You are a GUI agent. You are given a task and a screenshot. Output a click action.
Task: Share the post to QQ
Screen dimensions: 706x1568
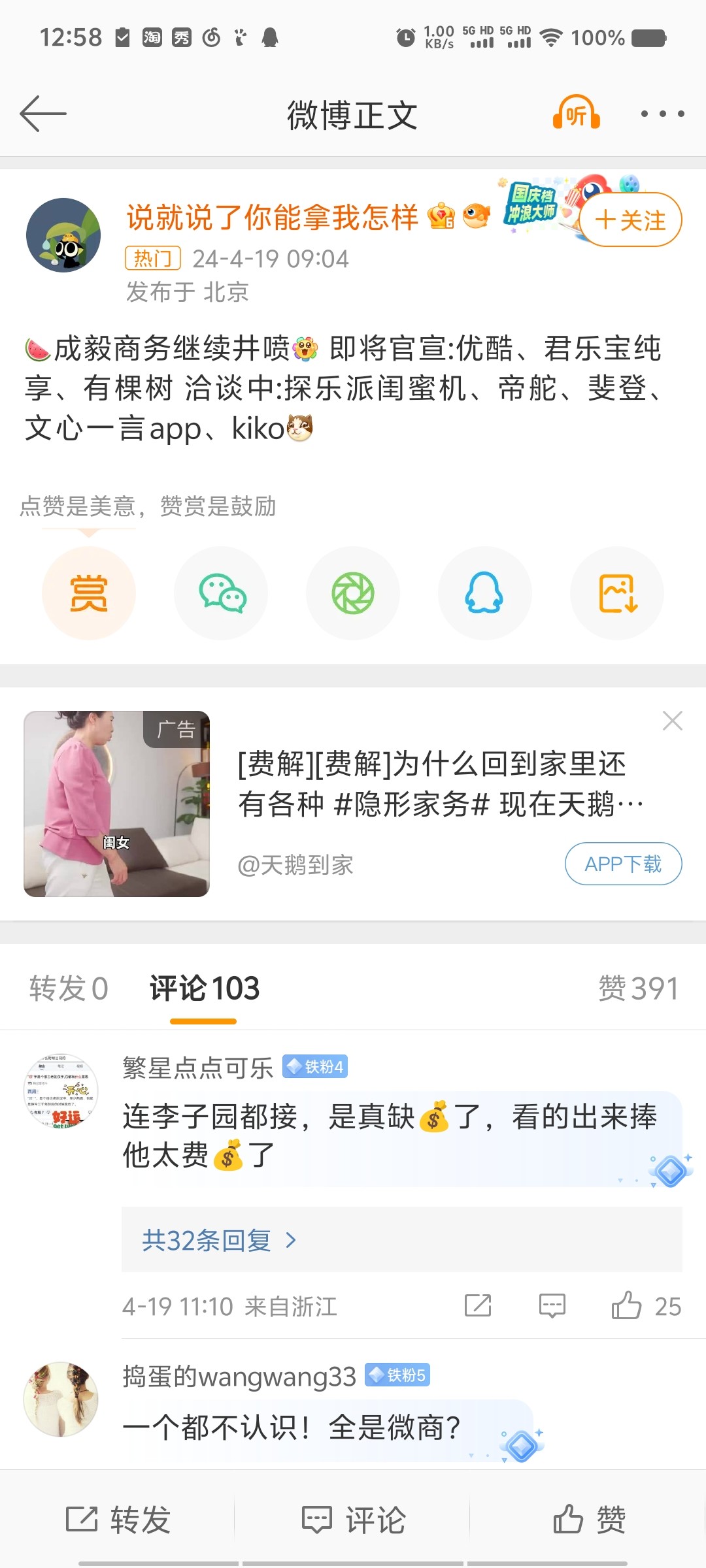pos(484,593)
